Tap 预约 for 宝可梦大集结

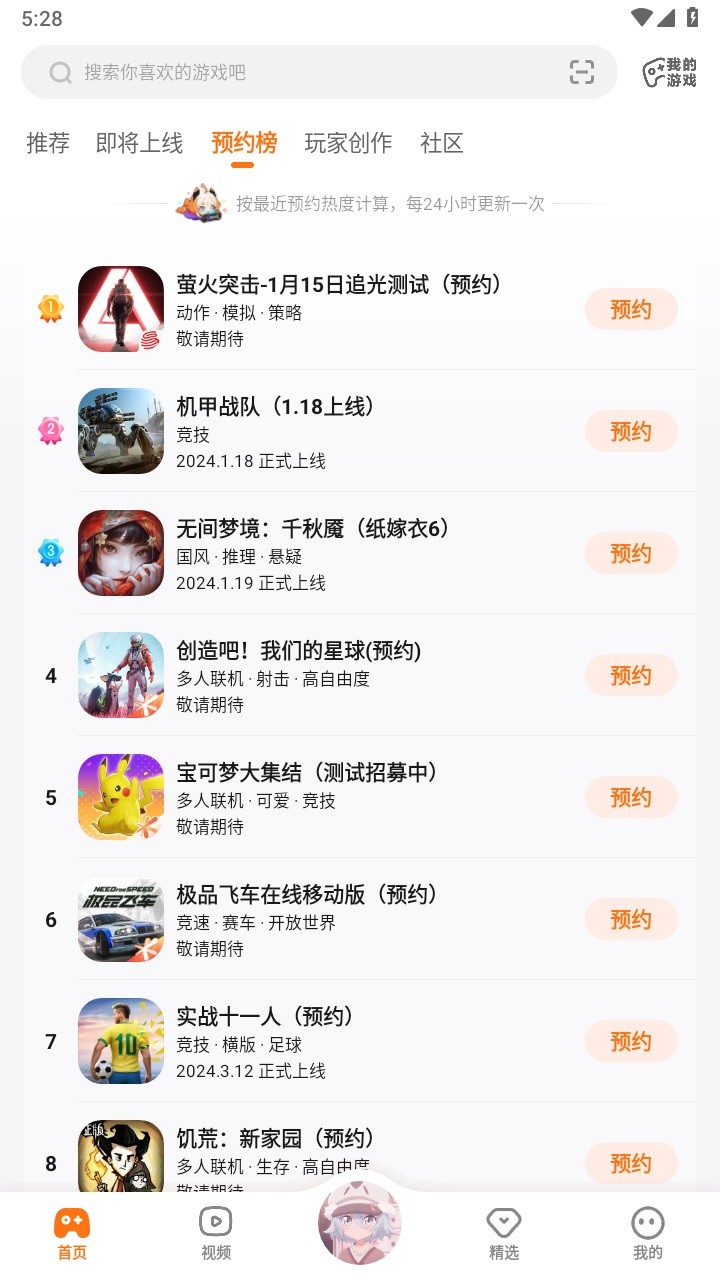point(630,797)
